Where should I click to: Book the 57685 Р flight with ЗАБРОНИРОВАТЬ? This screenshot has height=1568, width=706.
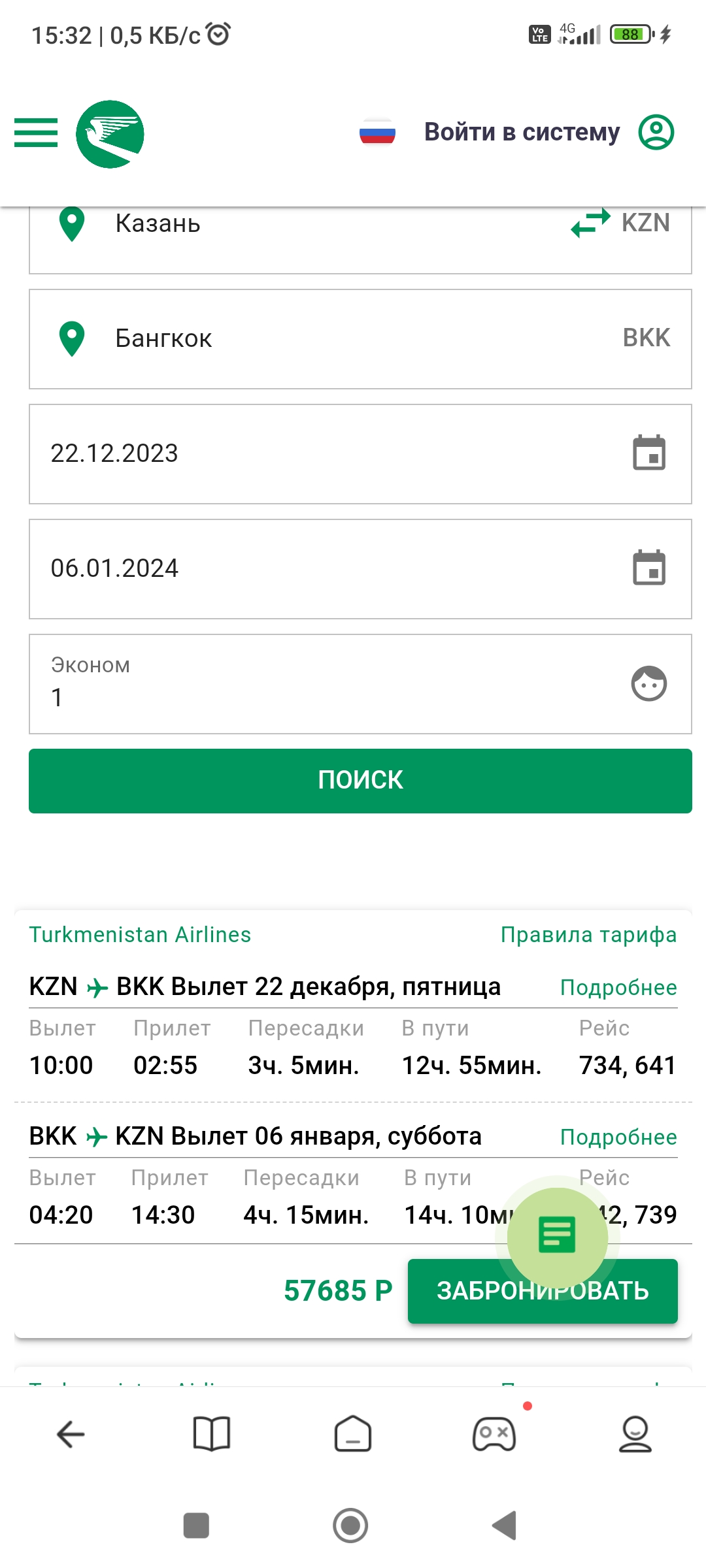tap(543, 1291)
